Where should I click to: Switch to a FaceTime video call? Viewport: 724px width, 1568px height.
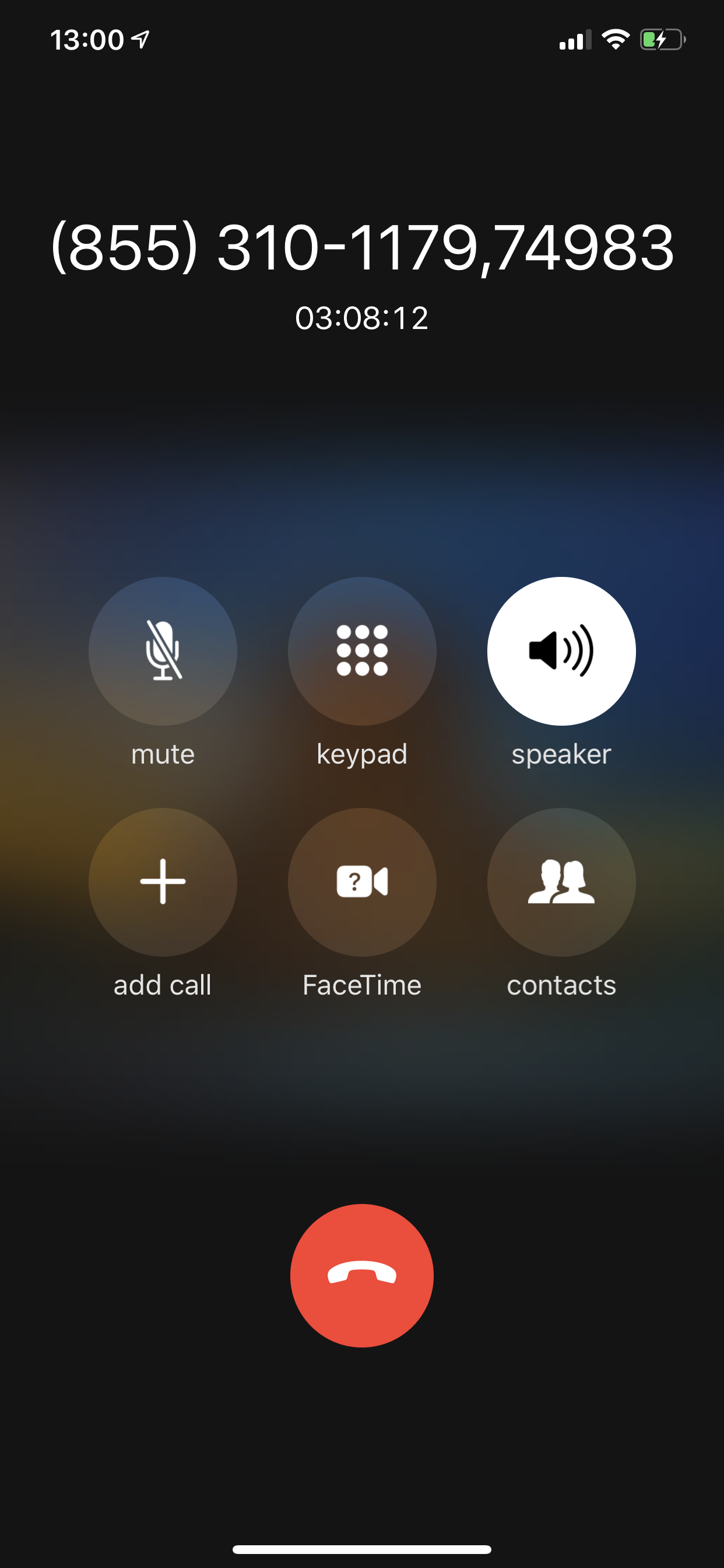362,881
